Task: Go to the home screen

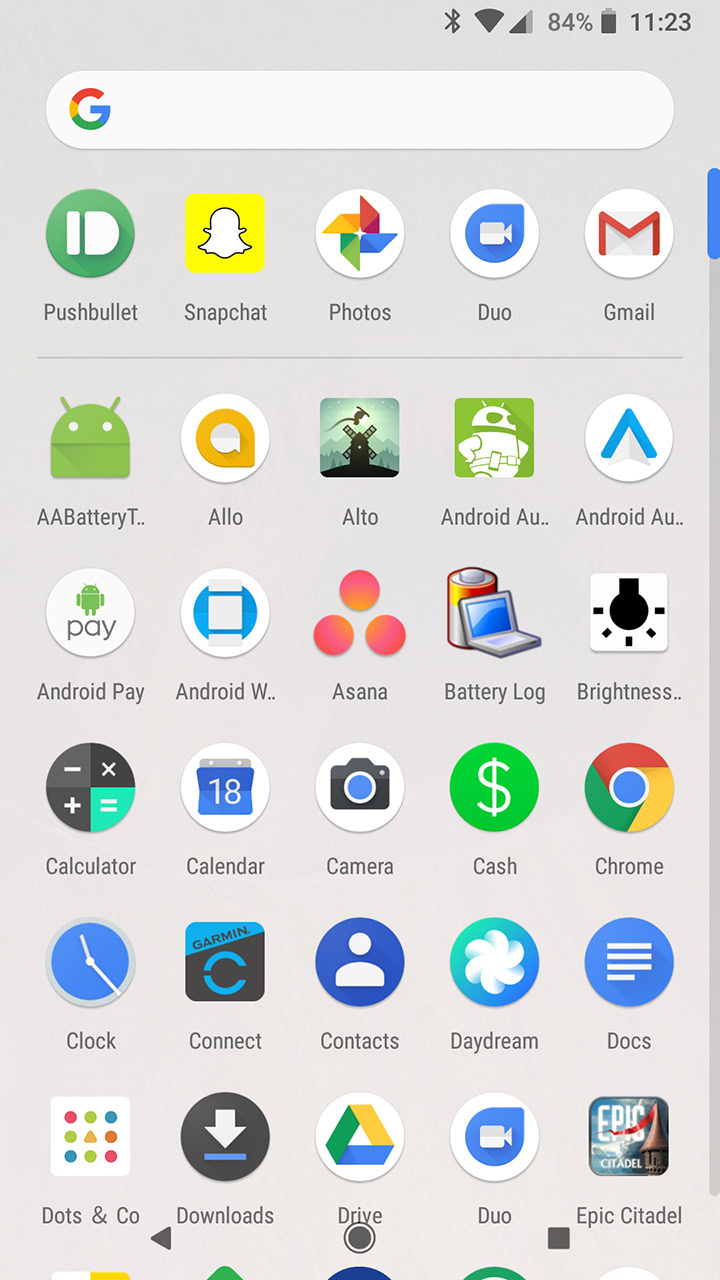Action: pos(360,1238)
